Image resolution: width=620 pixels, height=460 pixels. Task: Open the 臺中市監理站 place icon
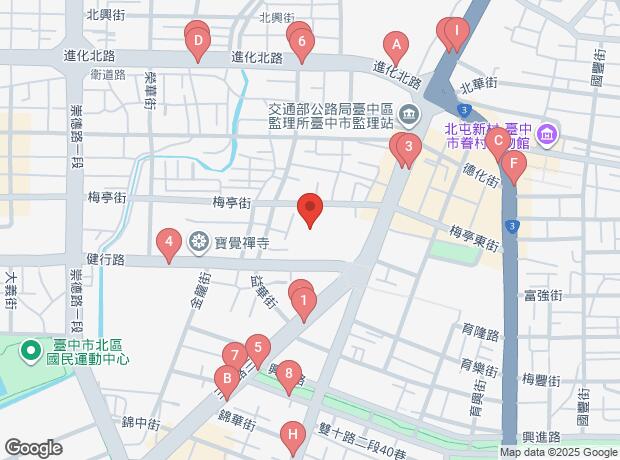(x=408, y=116)
